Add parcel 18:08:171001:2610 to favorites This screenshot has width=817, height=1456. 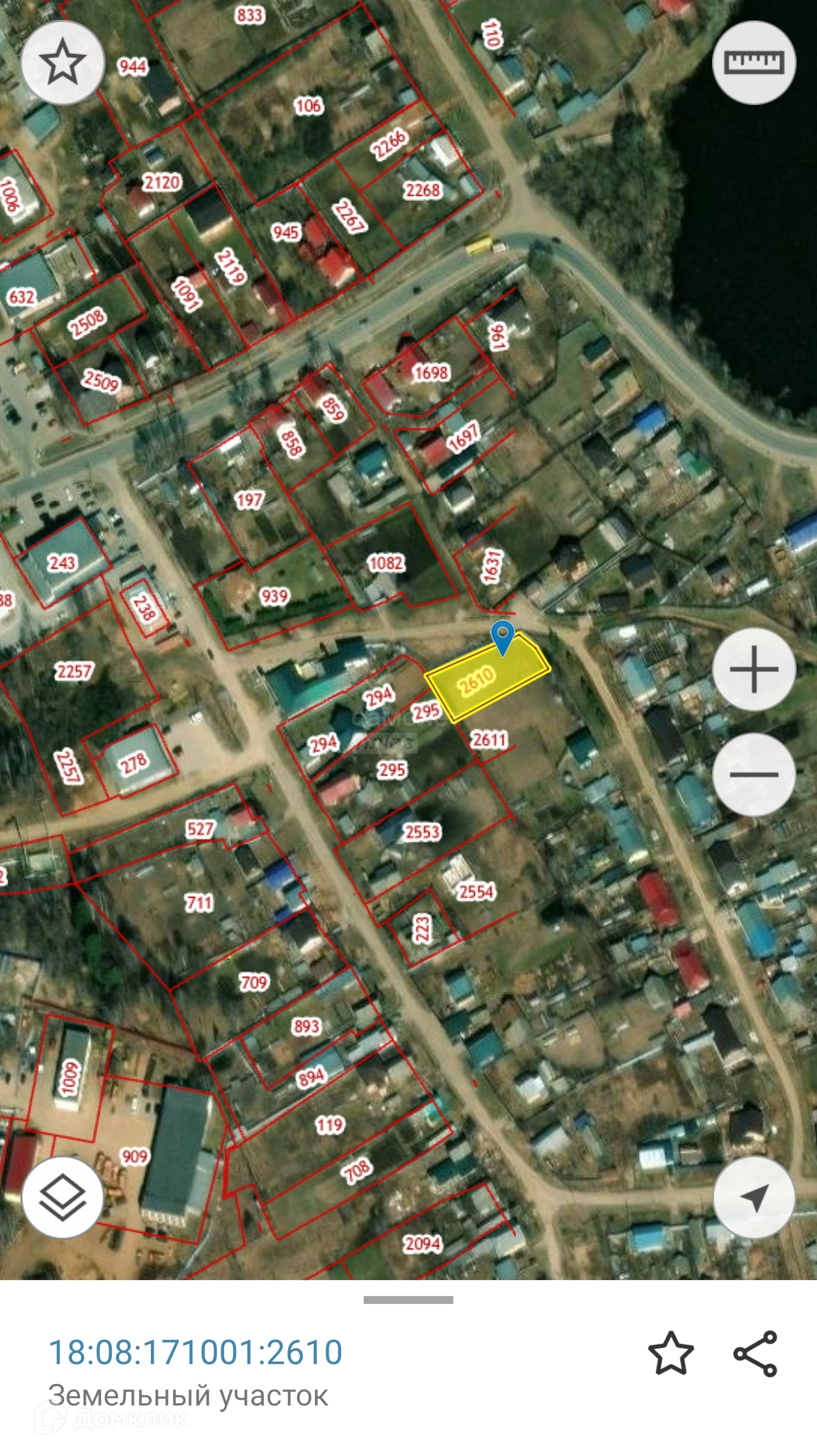[671, 1353]
